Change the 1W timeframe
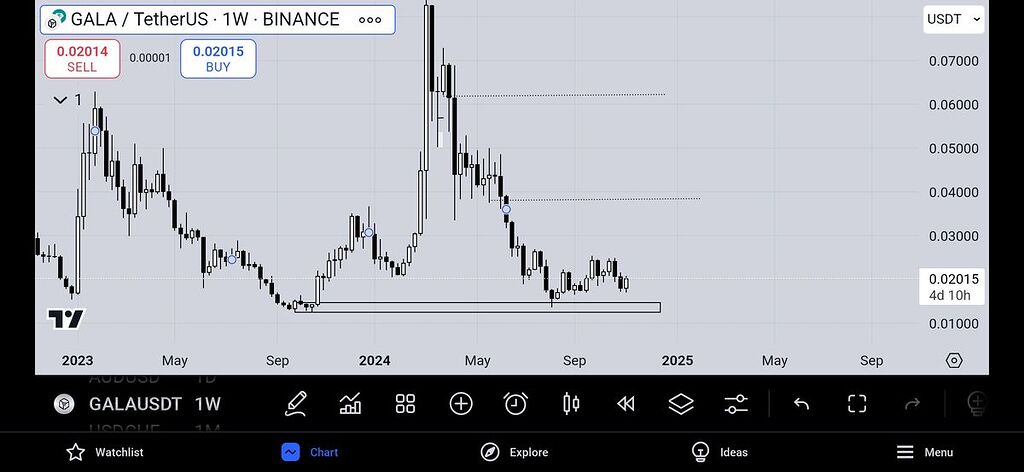This screenshot has width=1024, height=472. coord(208,404)
